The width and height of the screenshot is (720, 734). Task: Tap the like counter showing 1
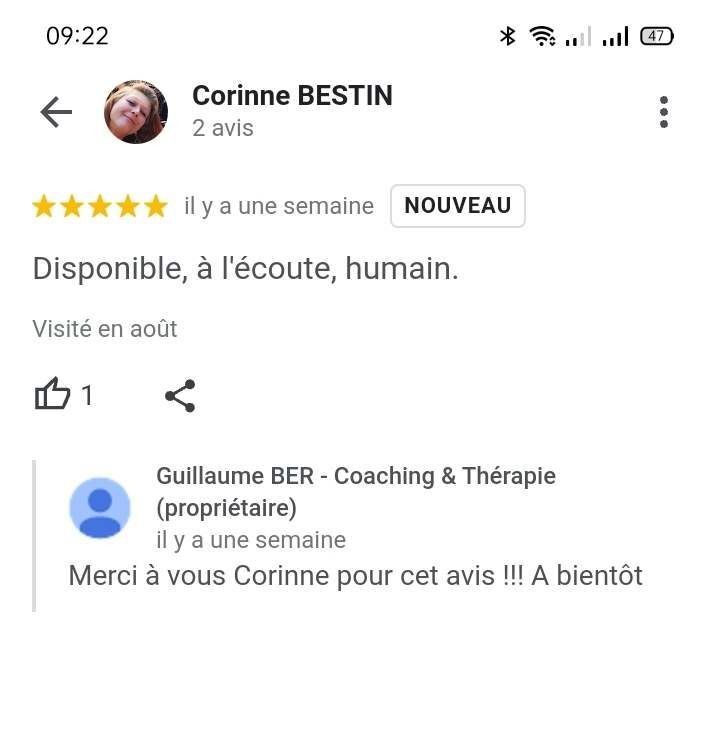pos(87,395)
